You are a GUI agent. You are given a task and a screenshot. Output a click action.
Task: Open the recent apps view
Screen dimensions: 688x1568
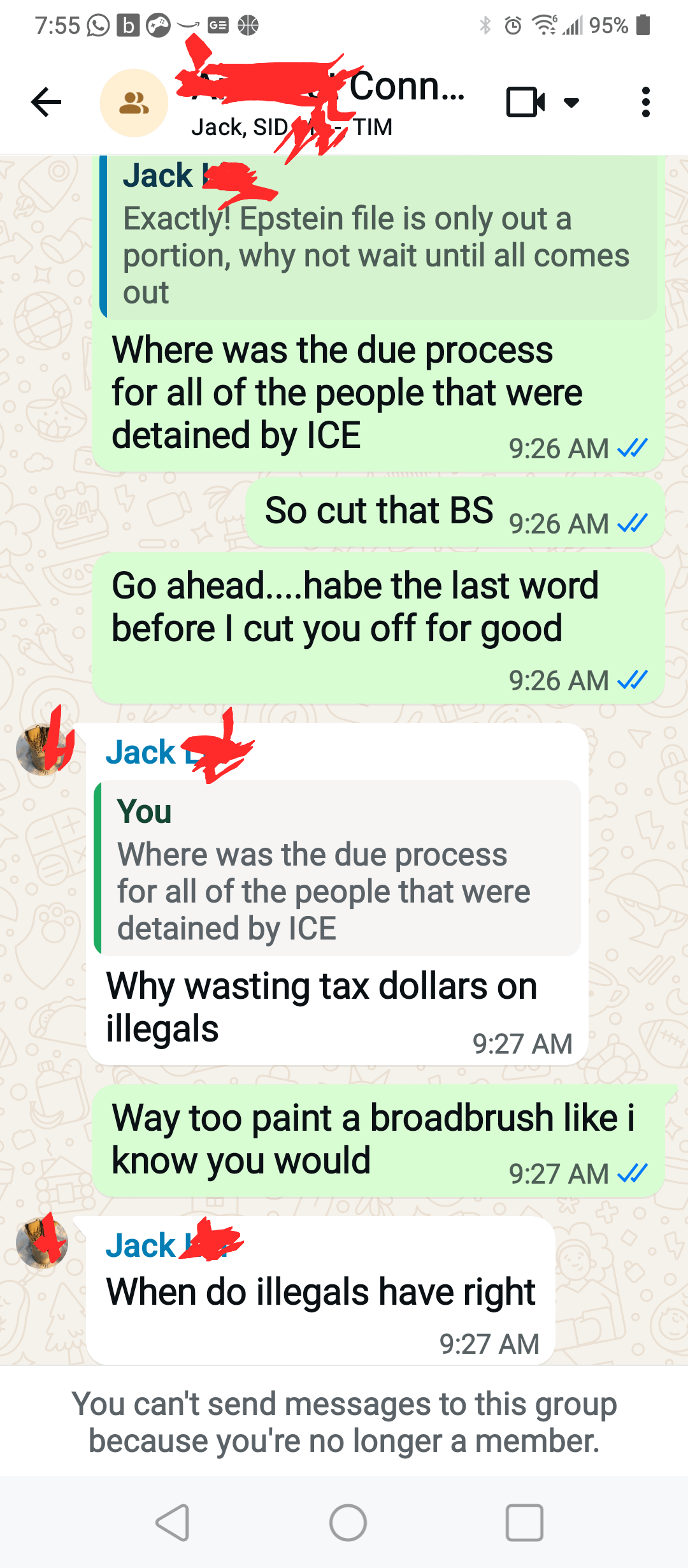click(524, 1523)
